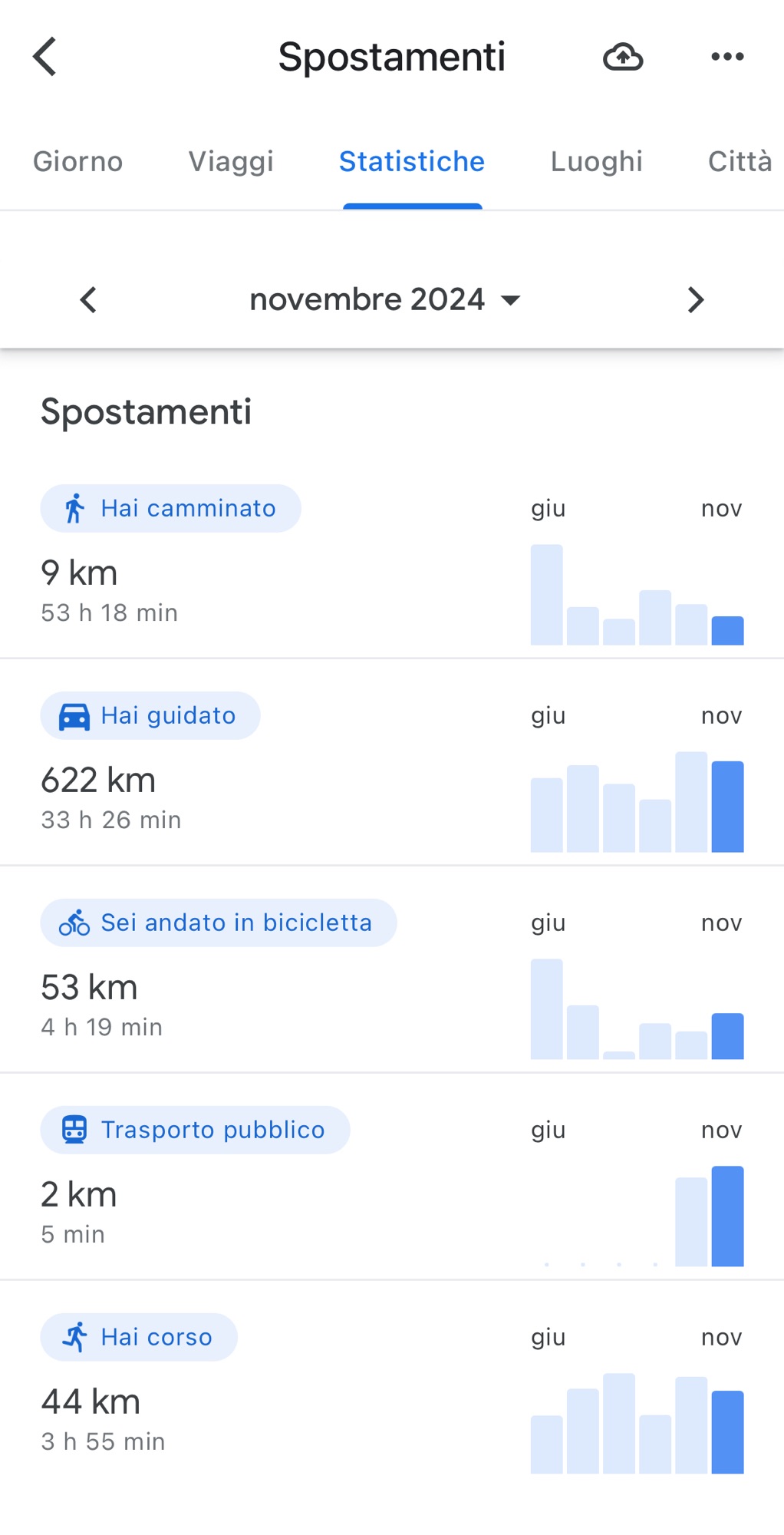Open Trasporto pubblico statistics

(195, 1130)
